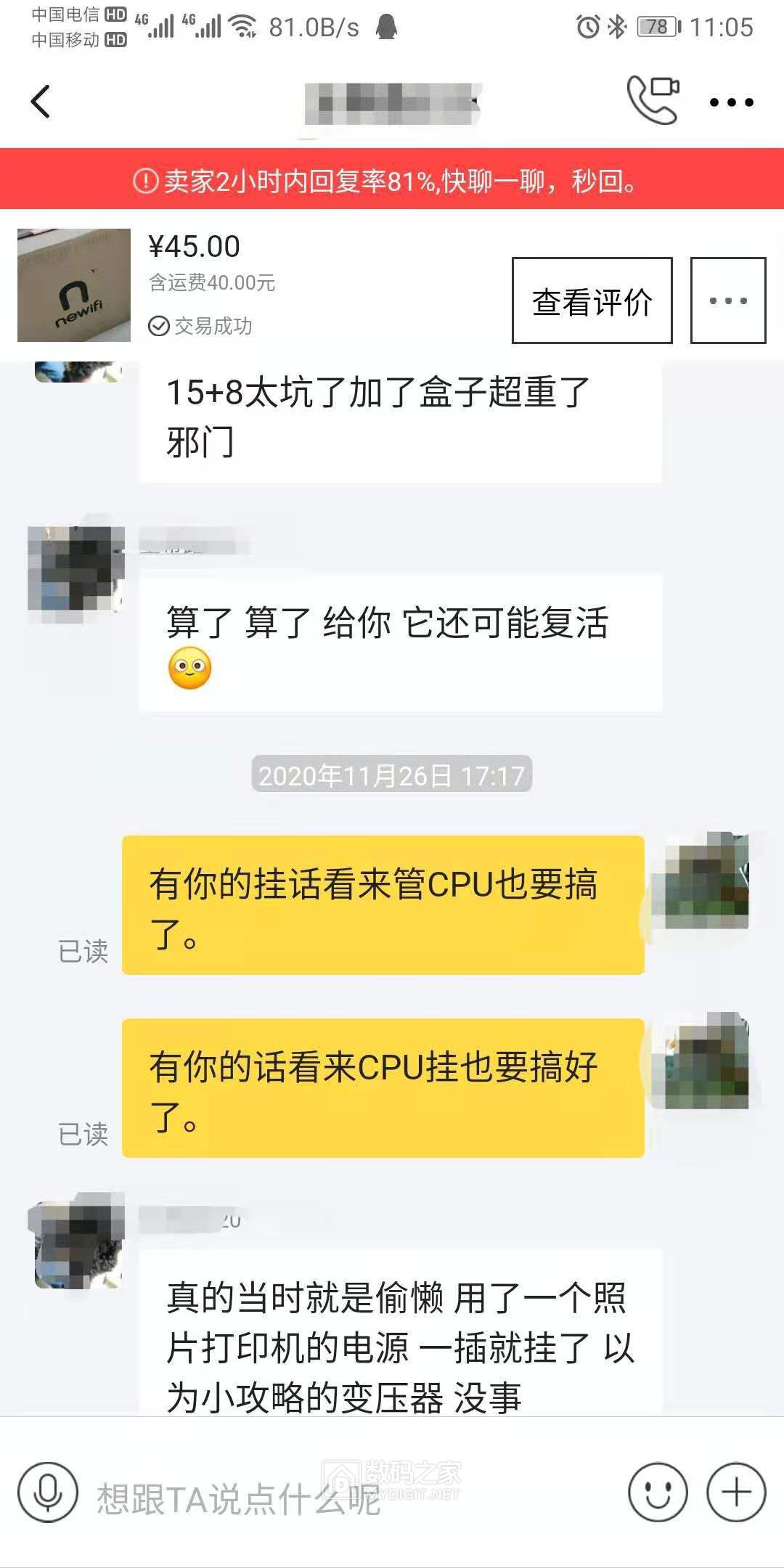Open the emoji picker
This screenshot has width=784, height=1568.
[658, 1493]
